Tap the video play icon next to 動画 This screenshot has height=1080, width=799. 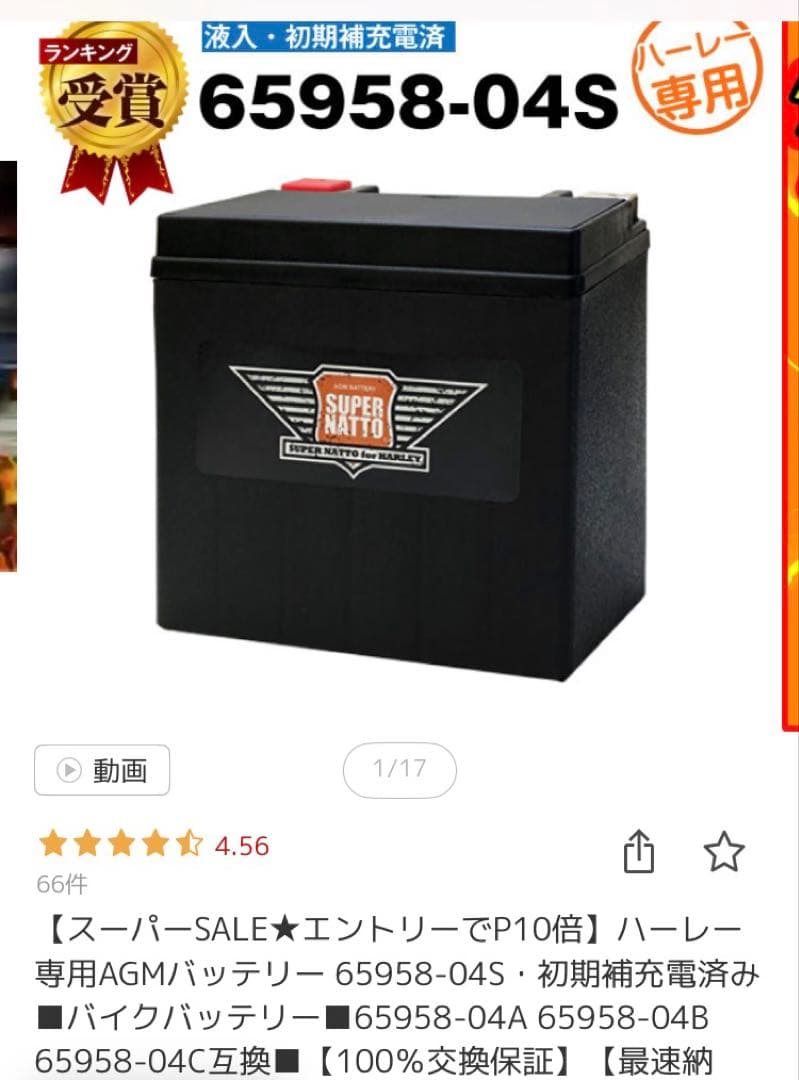(x=67, y=770)
